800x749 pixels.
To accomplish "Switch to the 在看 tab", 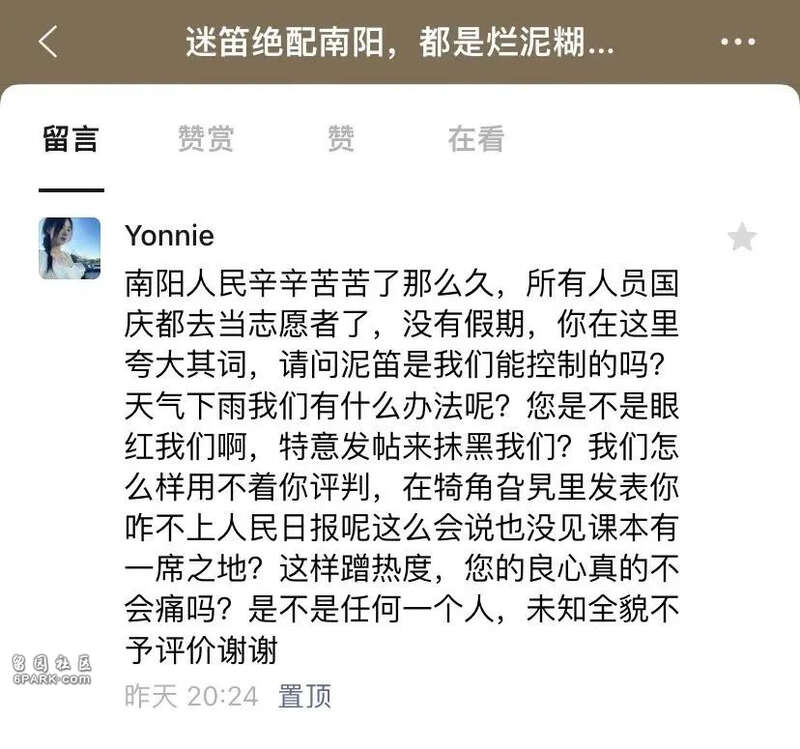I will coord(475,139).
